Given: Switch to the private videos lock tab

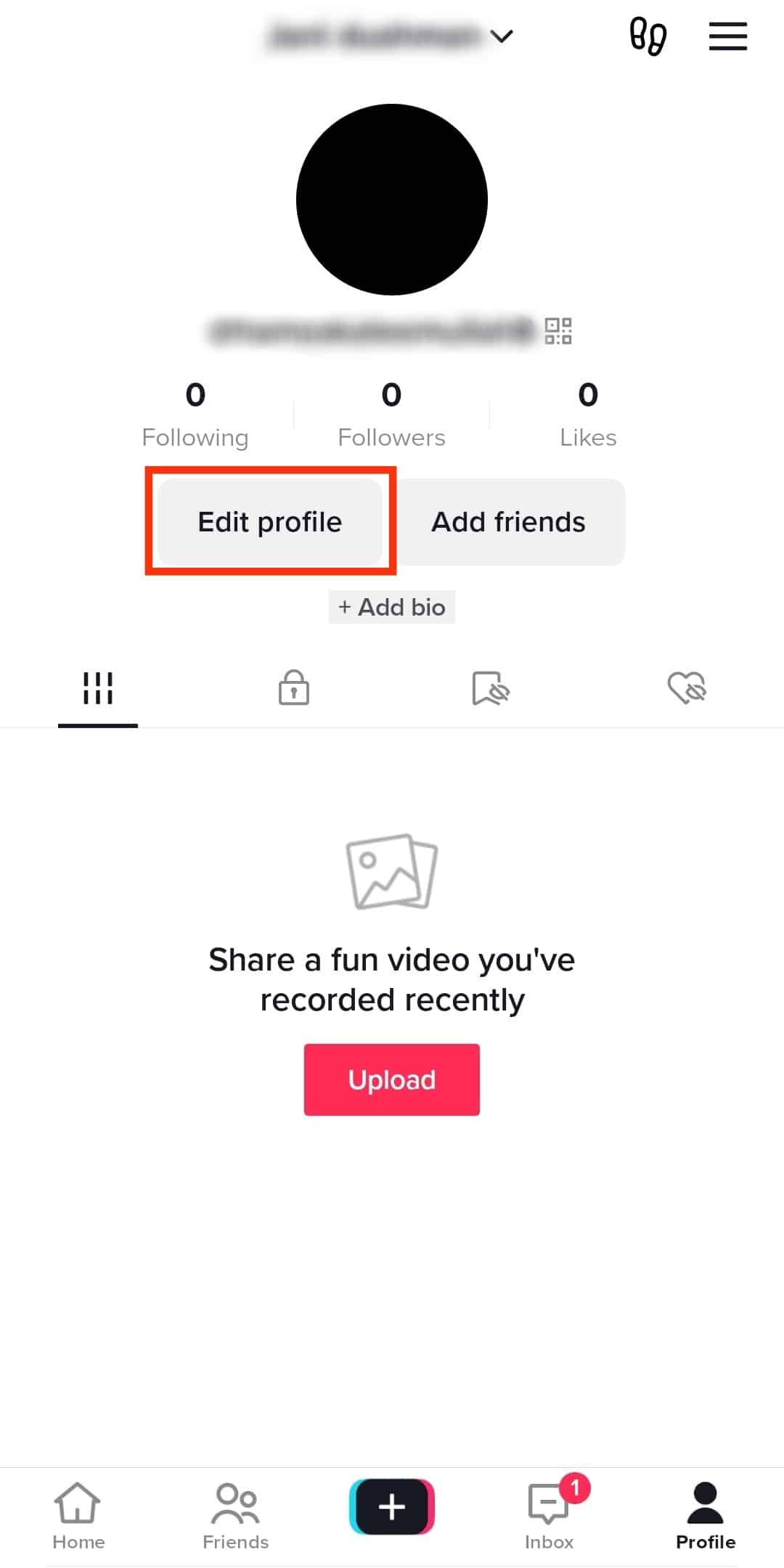Looking at the screenshot, I should pyautogui.click(x=294, y=688).
